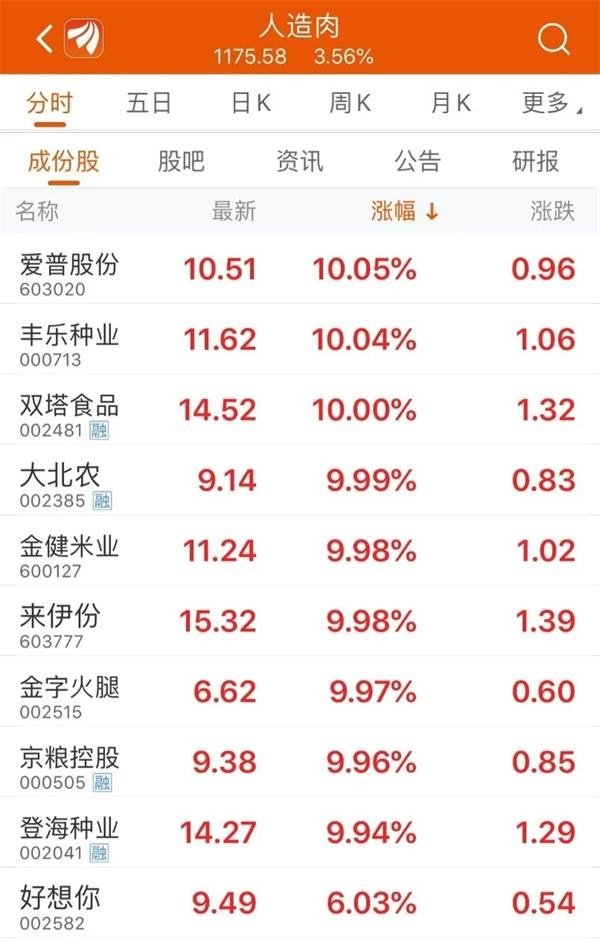Go back using the top-left arrow
The height and width of the screenshot is (950, 600).
[x=44, y=40]
